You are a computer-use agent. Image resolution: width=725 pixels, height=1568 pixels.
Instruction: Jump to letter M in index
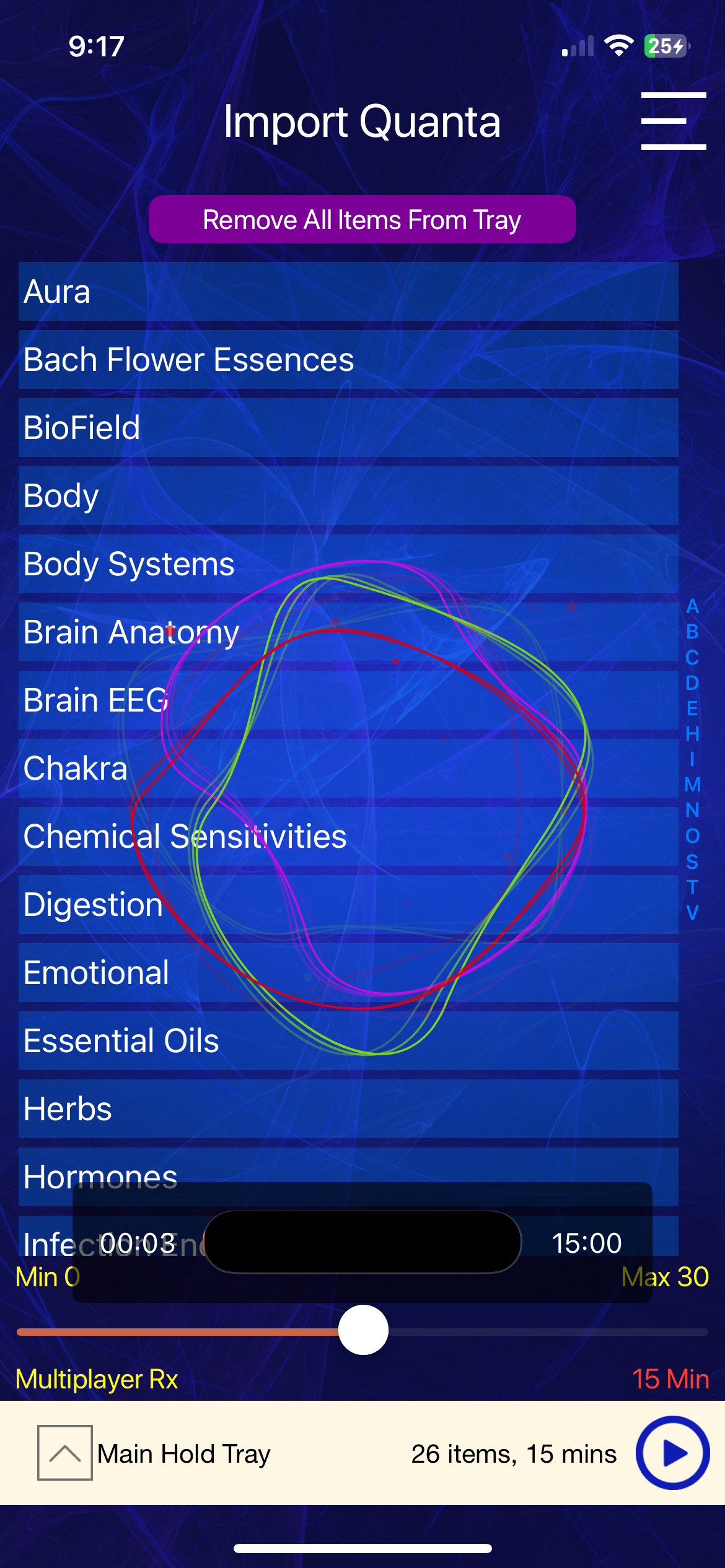(692, 785)
